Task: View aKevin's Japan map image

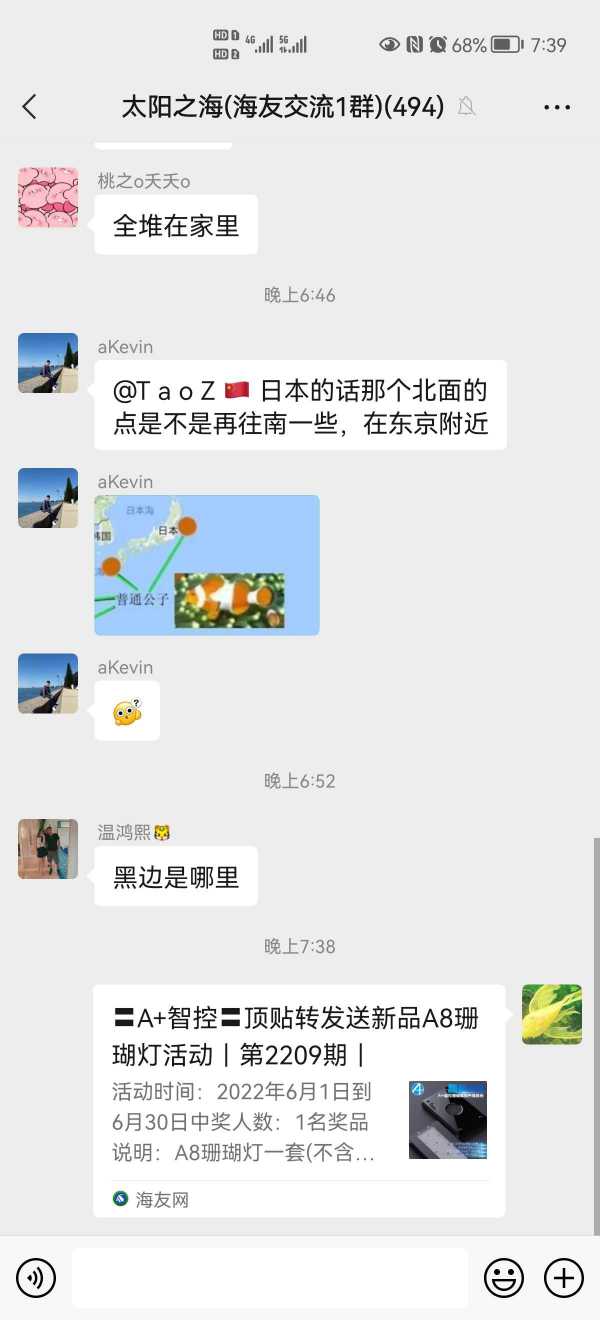Action: pyautogui.click(x=207, y=565)
